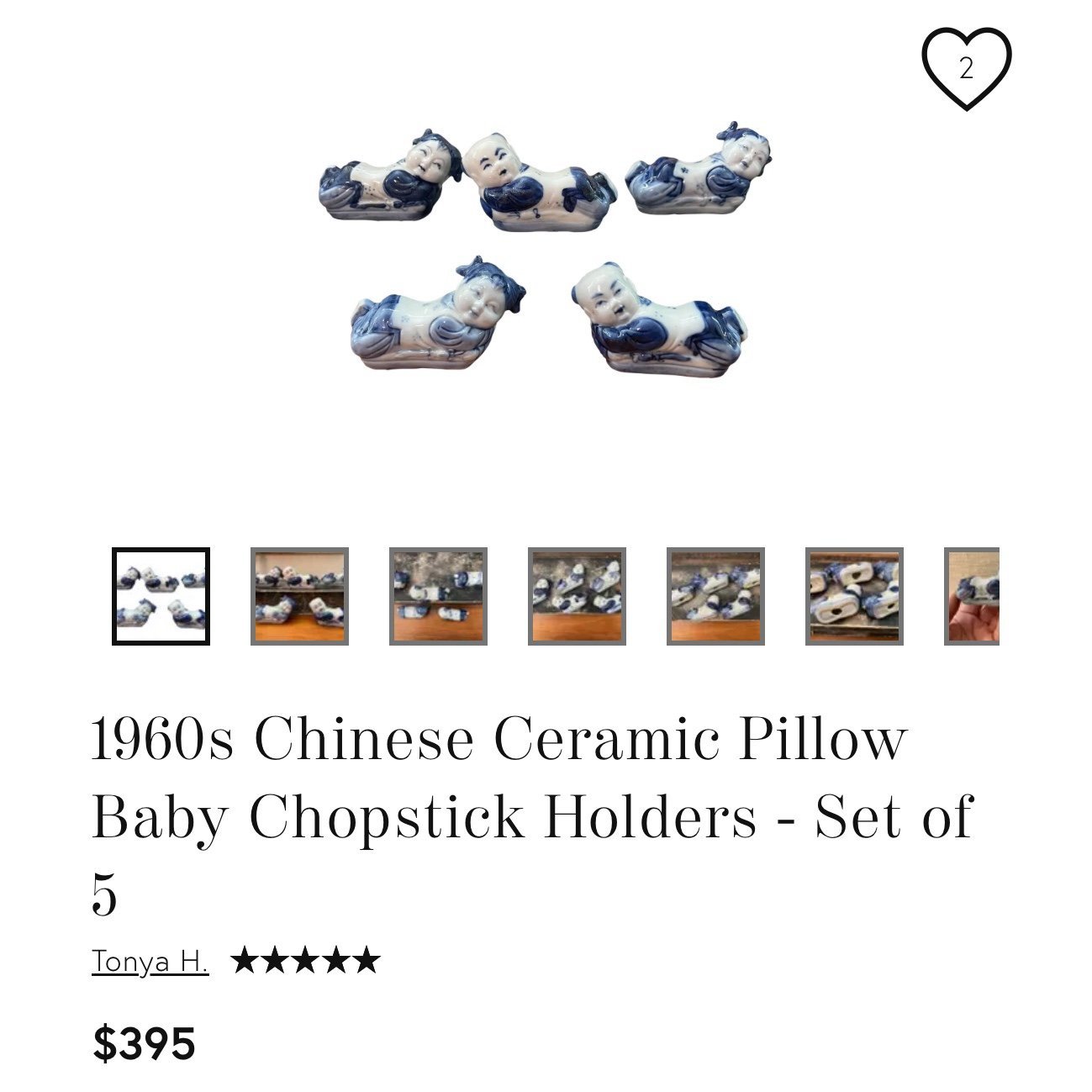Display the fourth product photo thumbnail
The height and width of the screenshot is (1092, 1092).
[577, 596]
